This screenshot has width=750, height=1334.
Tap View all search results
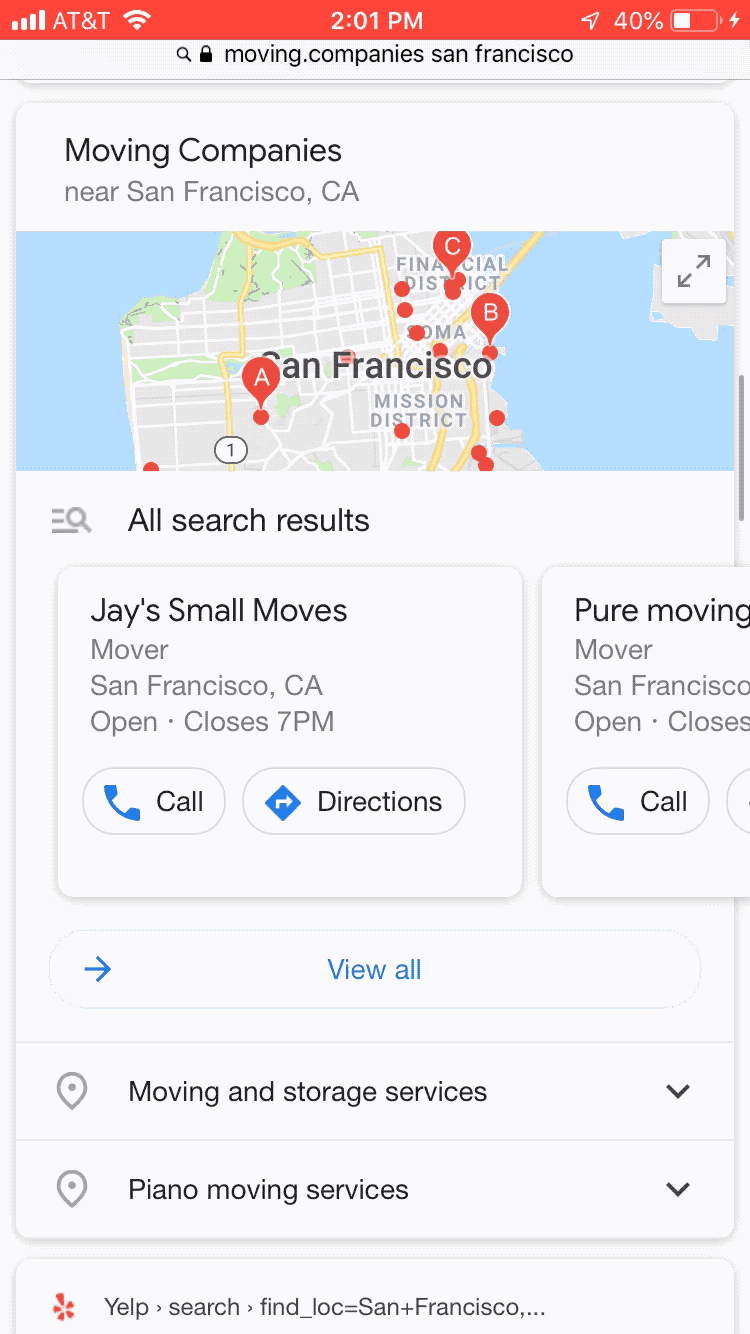coord(375,969)
